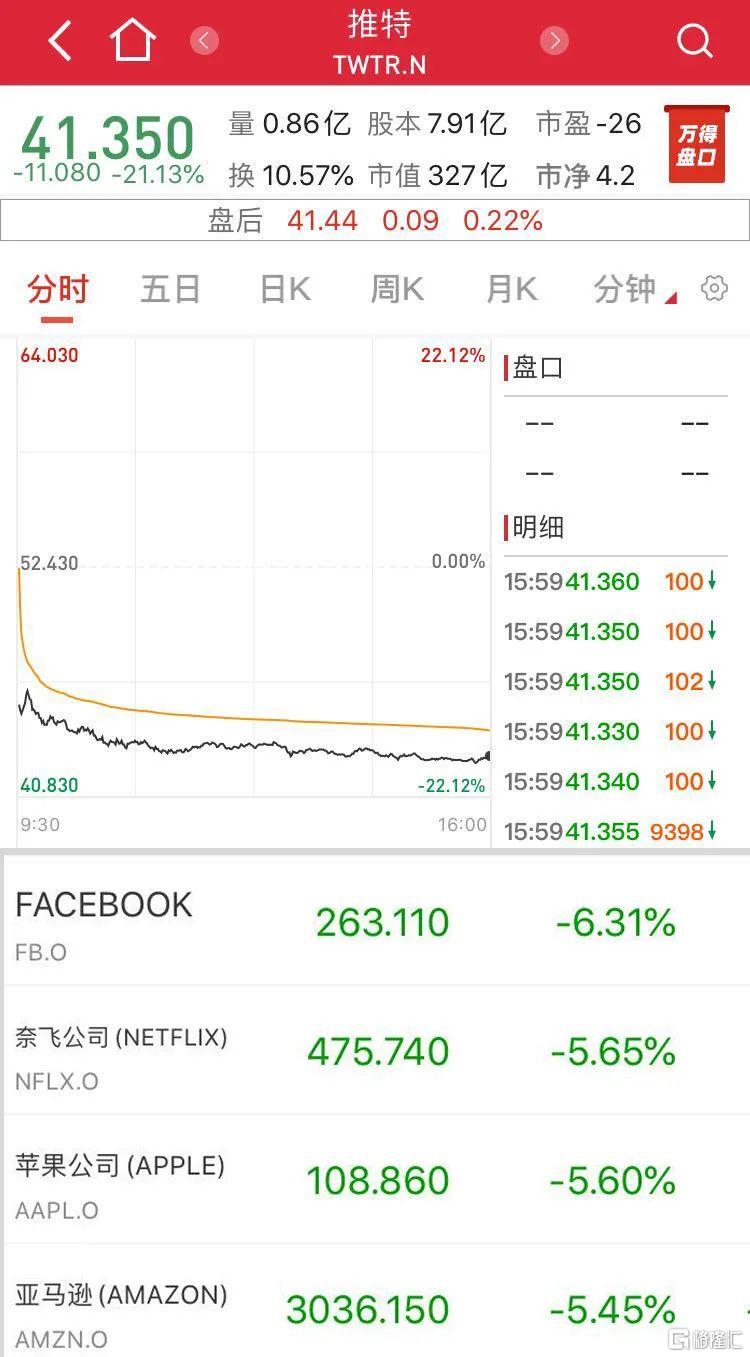This screenshot has height=1357, width=750.
Task: Open stock search magnifier
Action: (x=694, y=41)
